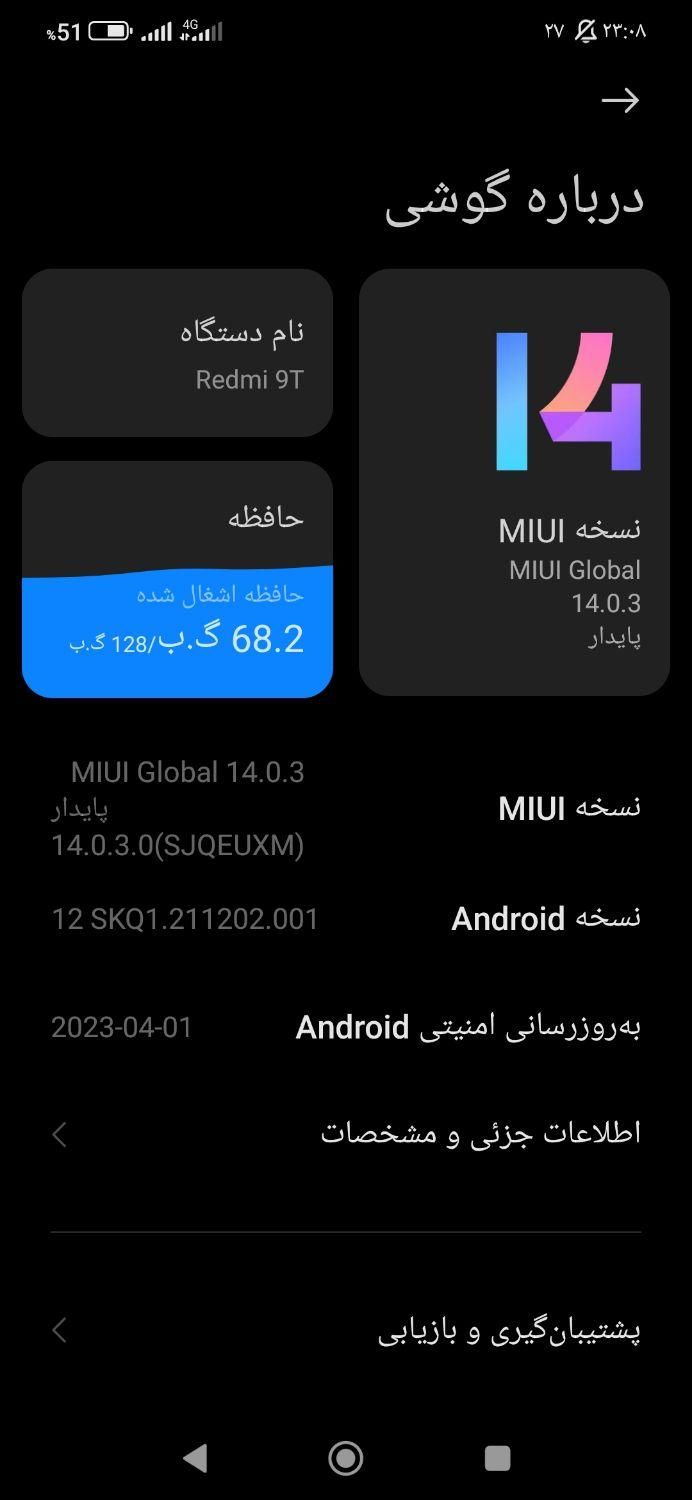The image size is (692, 1500).
Task: Open the storage card showing 68.2 GB
Action: pyautogui.click(x=177, y=580)
